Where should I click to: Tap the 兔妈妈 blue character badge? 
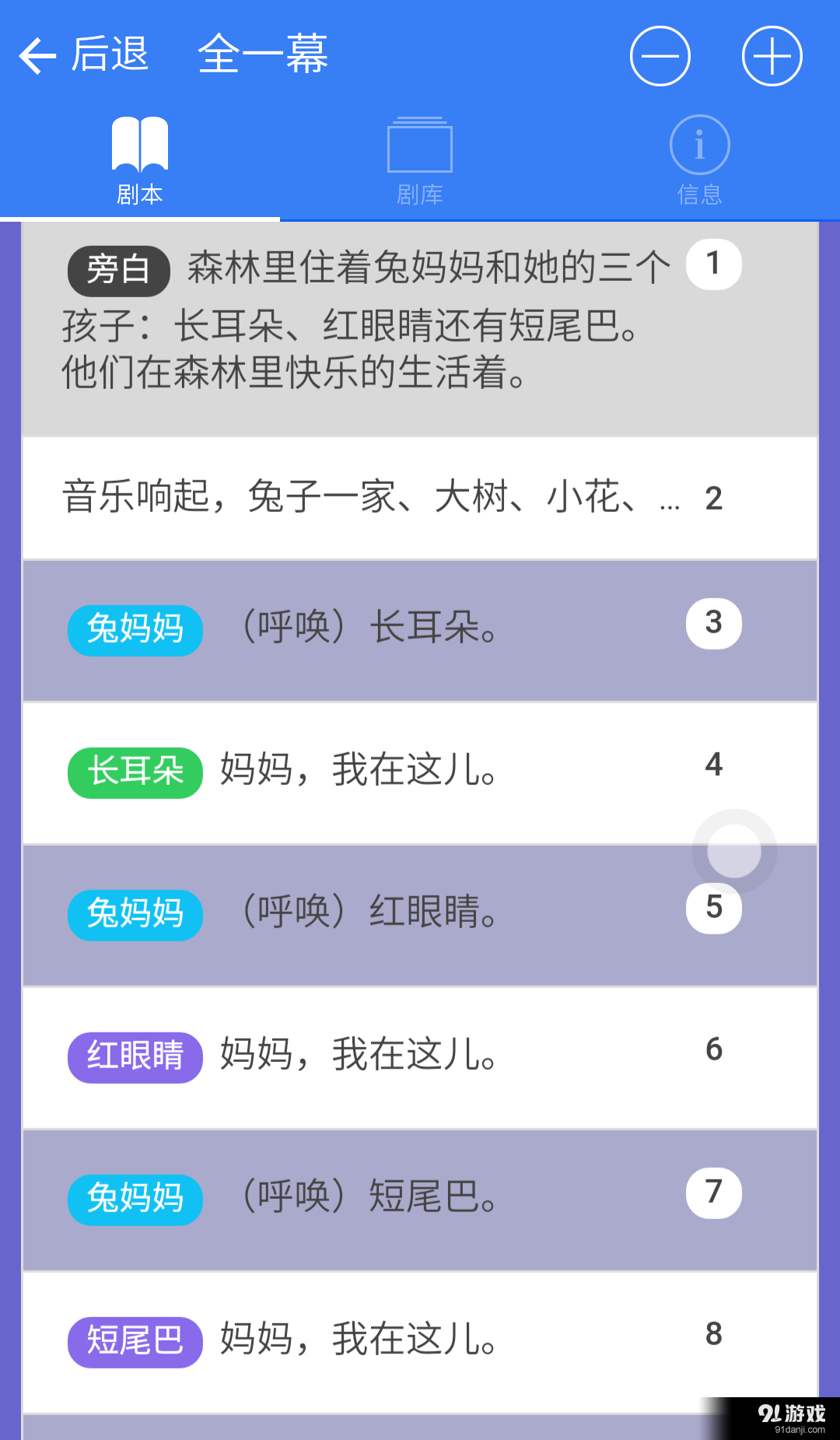134,630
